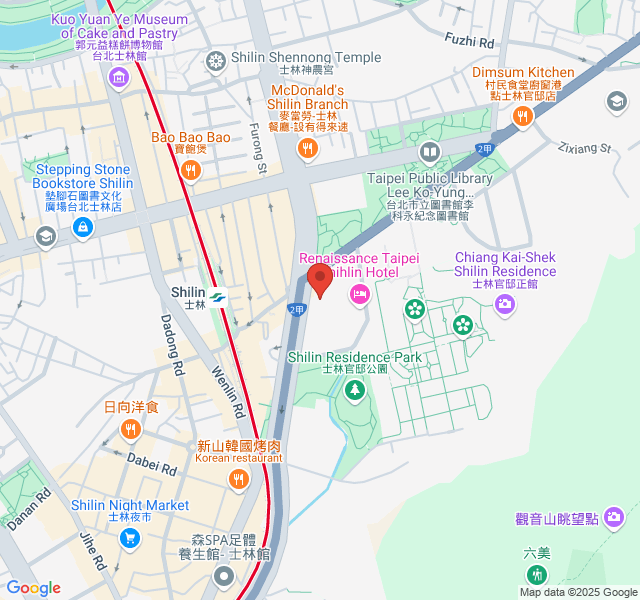Image resolution: width=640 pixels, height=600 pixels.
Task: Select the Korean restaurant pin
Action: pos(238,480)
